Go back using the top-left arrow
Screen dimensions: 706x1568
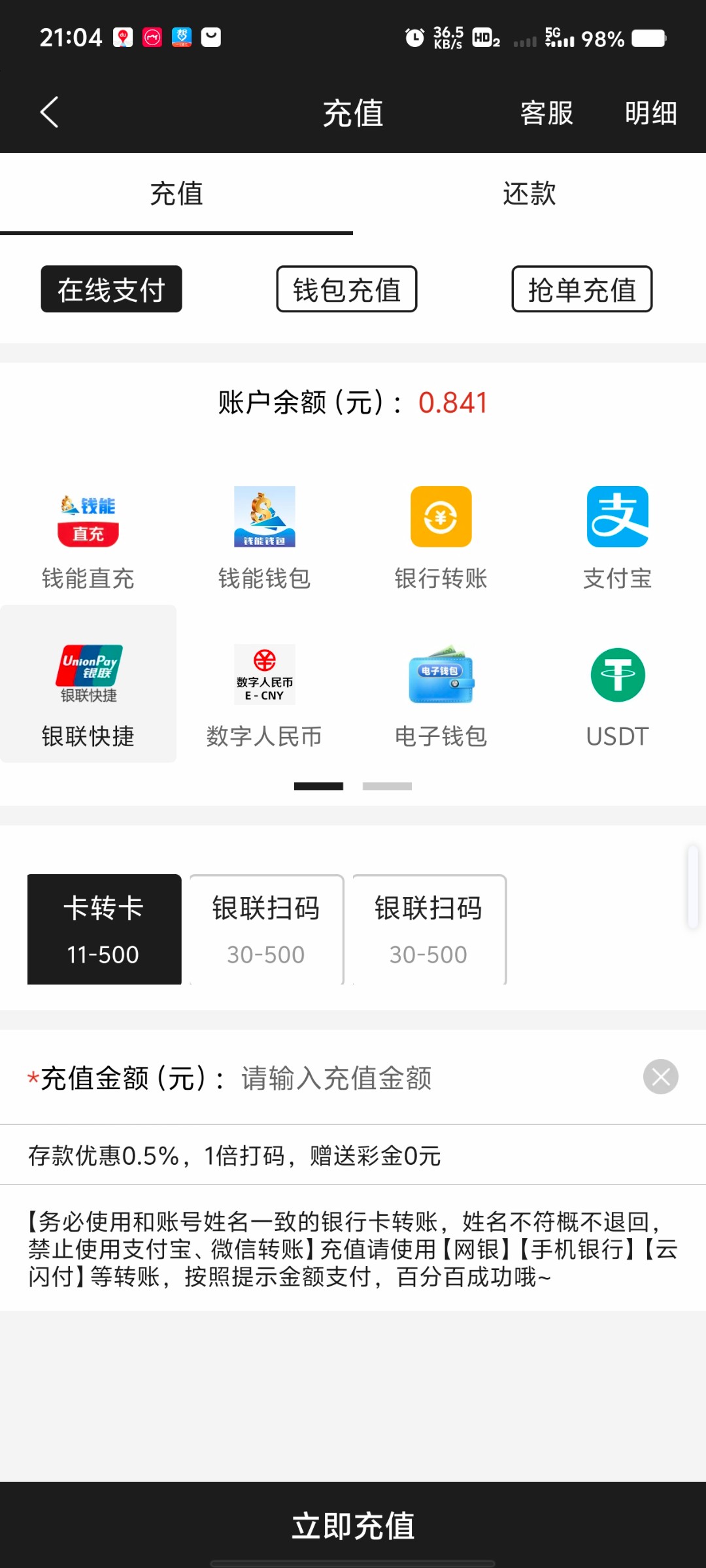50,112
